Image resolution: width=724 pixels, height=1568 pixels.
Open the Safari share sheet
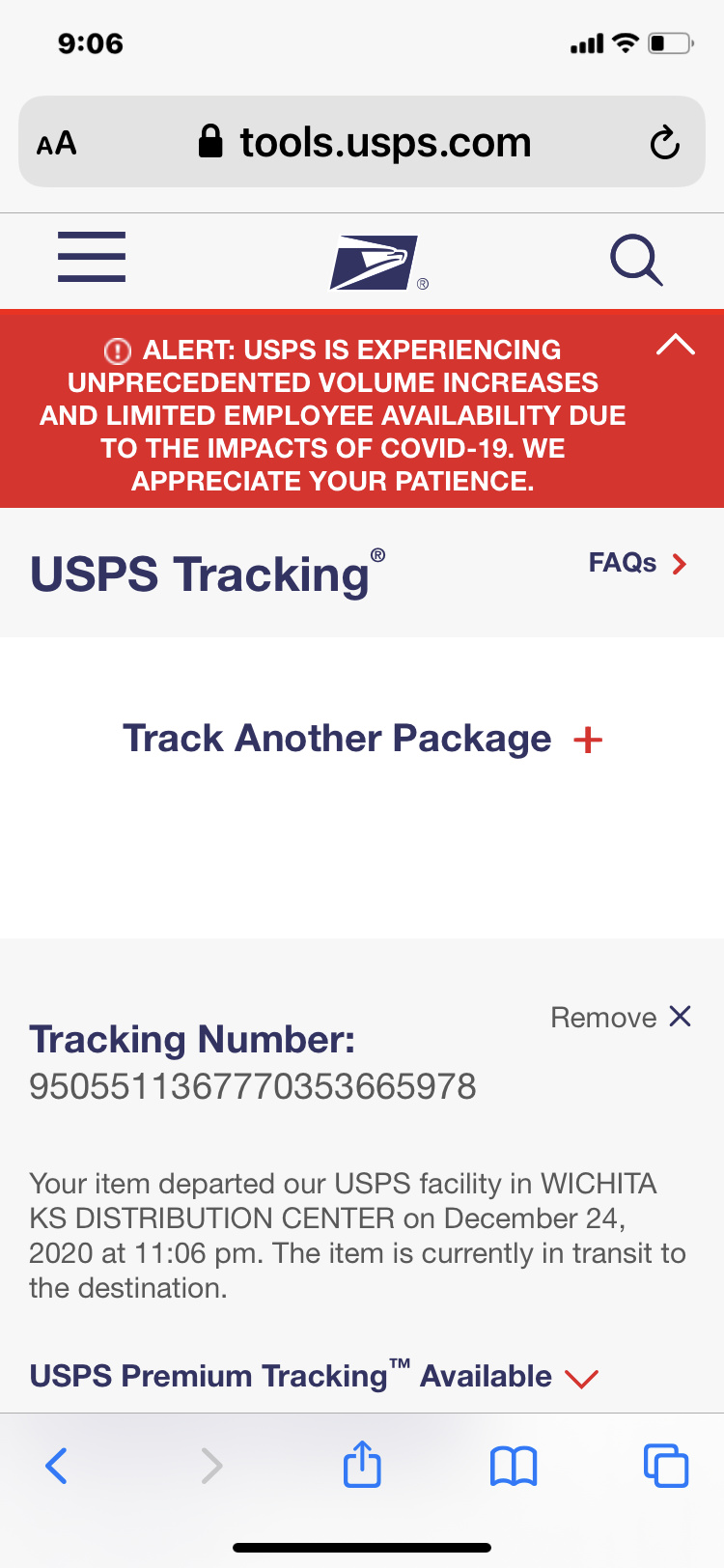362,1464
